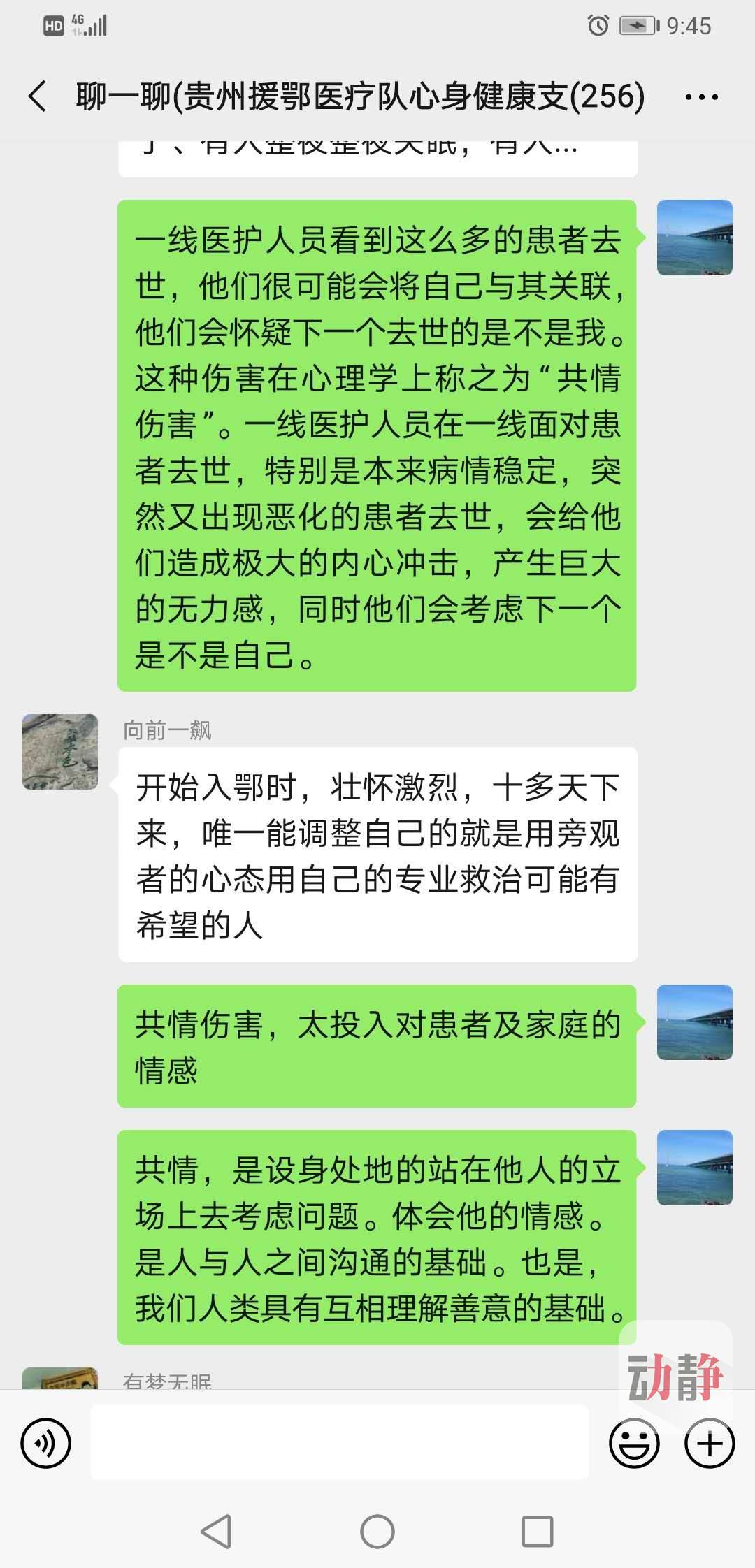Tap the system home button

377,1532
